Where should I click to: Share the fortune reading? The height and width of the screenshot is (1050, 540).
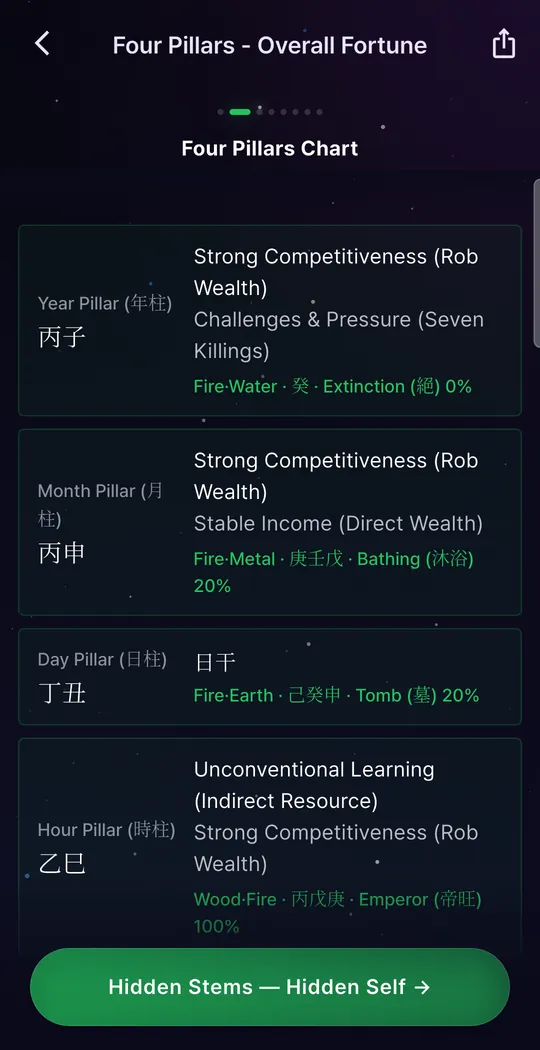coord(503,44)
